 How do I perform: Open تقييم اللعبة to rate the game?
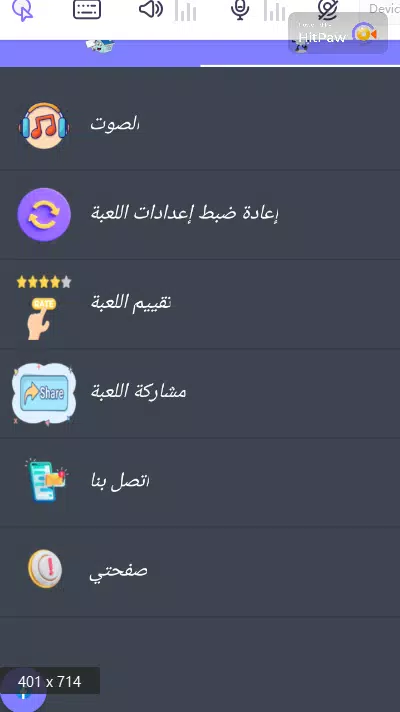[200, 304]
